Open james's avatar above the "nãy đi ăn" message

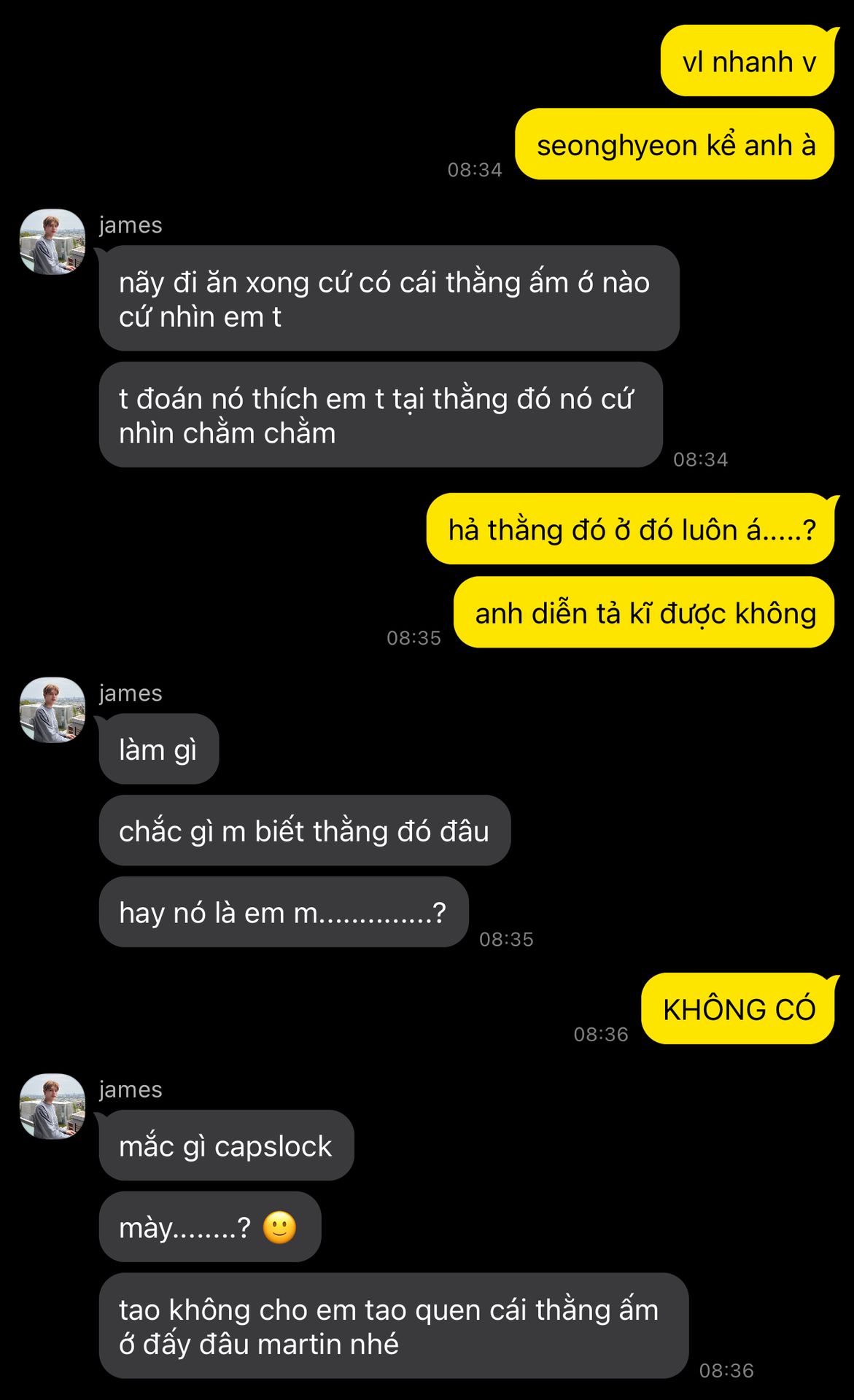click(52, 242)
